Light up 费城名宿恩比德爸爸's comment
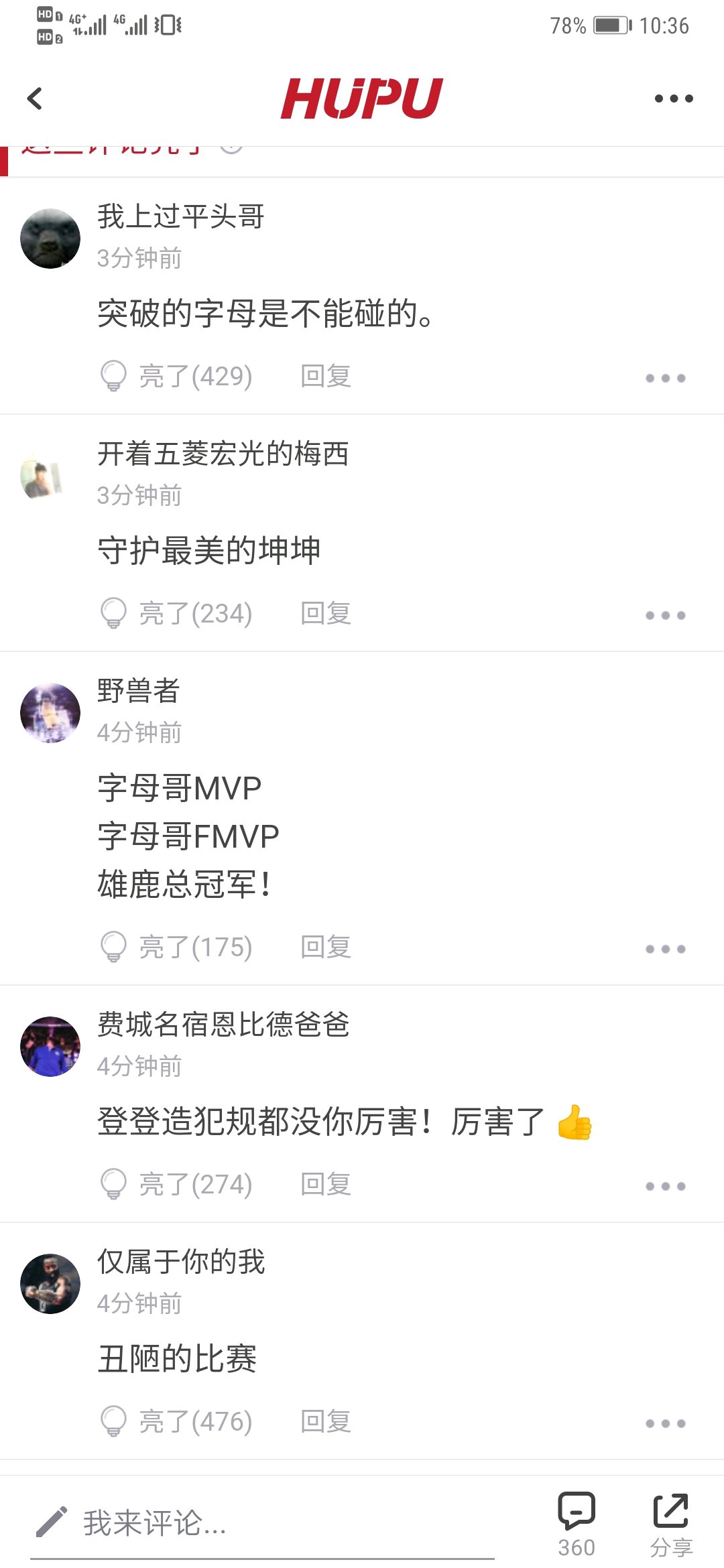The width and height of the screenshot is (724, 1568). [x=176, y=1185]
